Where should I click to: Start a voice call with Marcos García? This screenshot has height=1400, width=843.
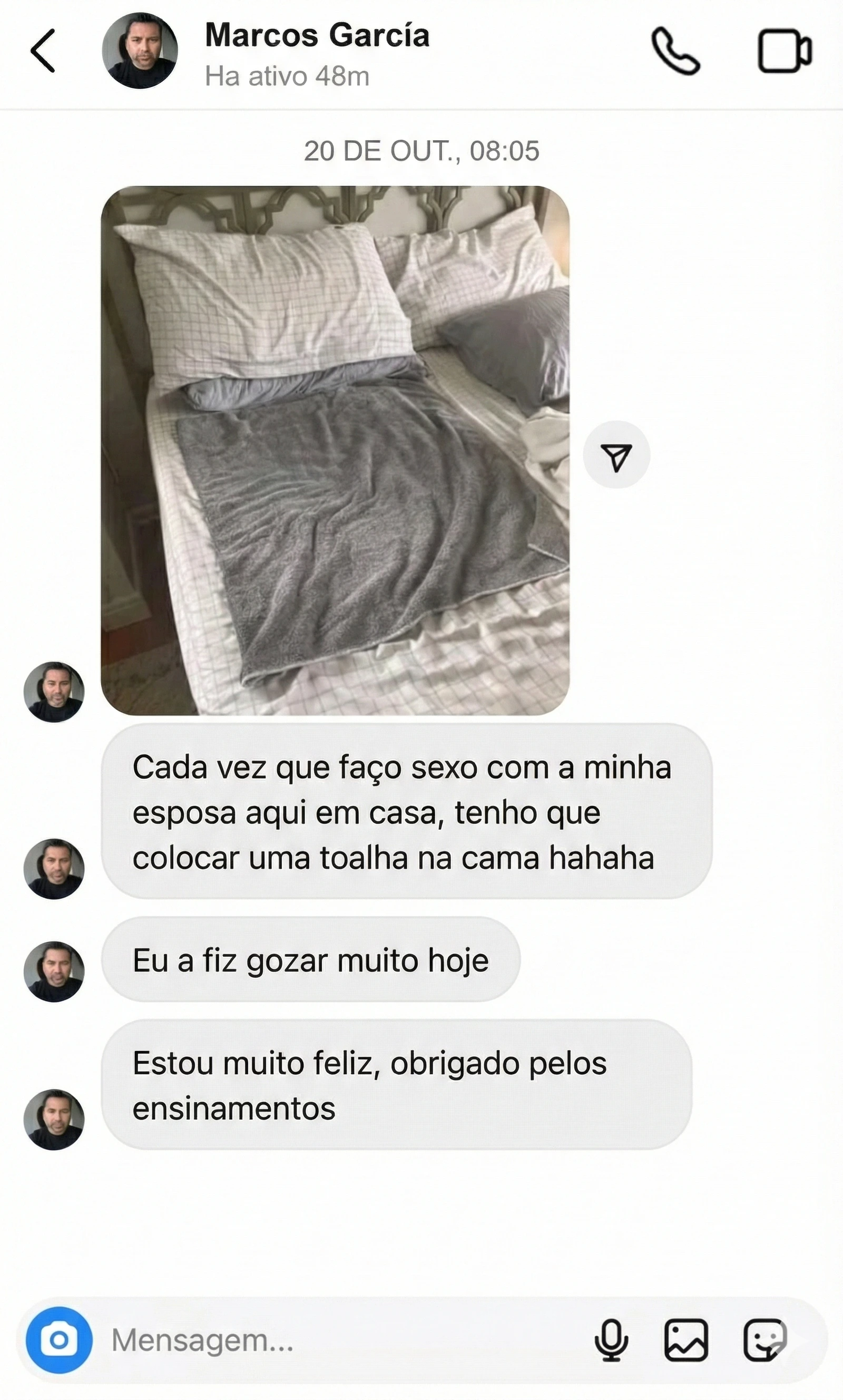pyautogui.click(x=675, y=51)
